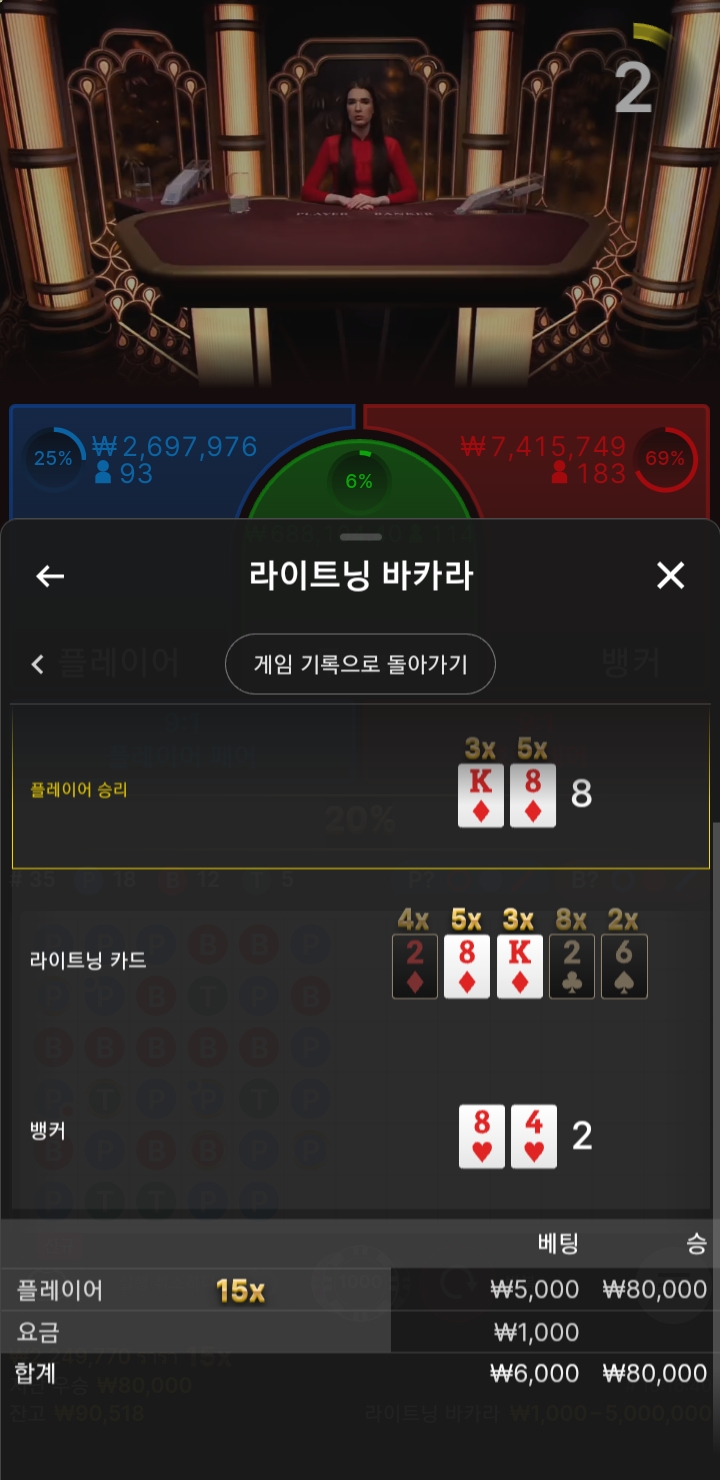This screenshot has width=720, height=1480.
Task: Go back using the top-left arrow
Action: 50,576
